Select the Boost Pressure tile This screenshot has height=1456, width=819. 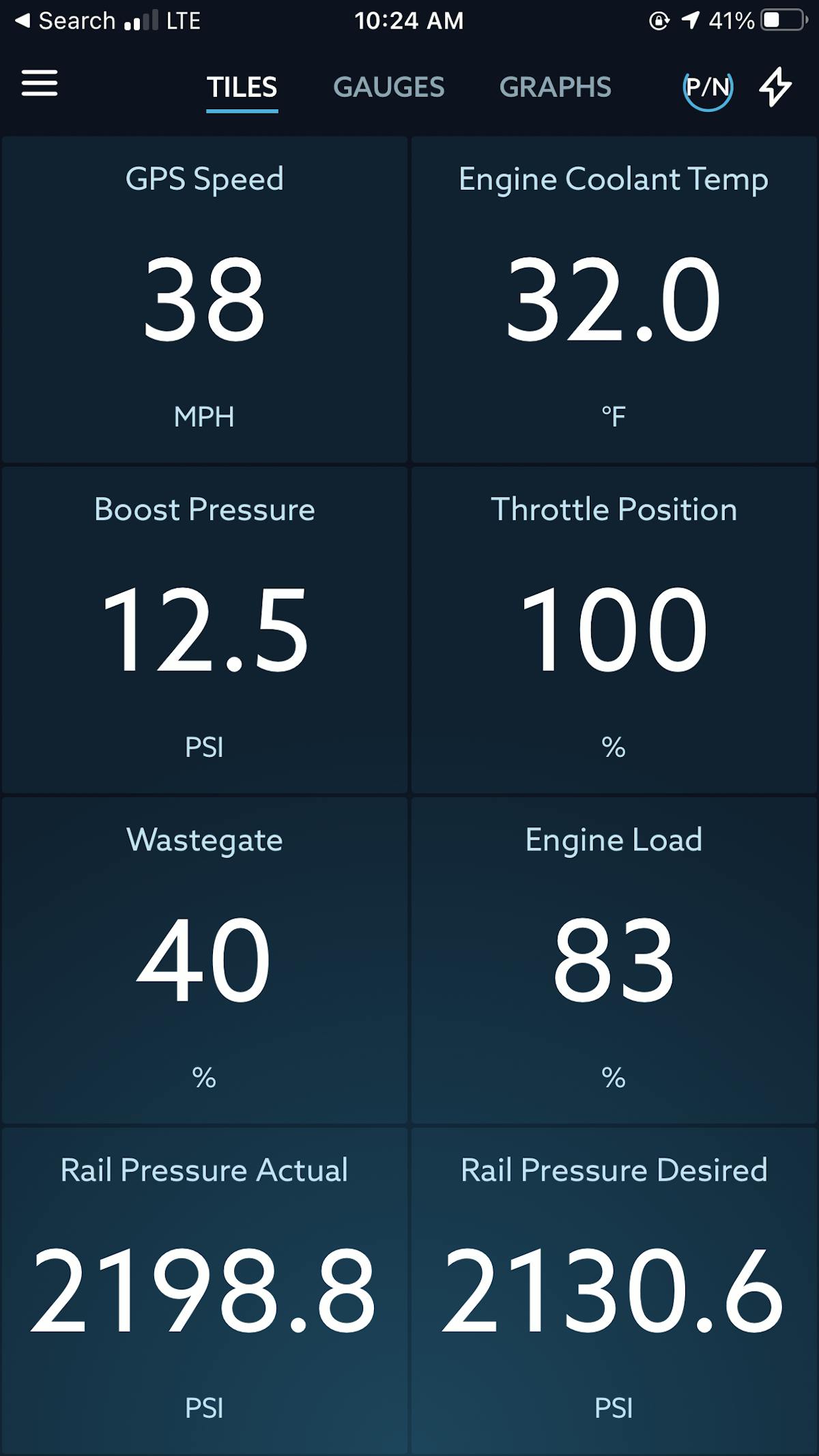[204, 629]
